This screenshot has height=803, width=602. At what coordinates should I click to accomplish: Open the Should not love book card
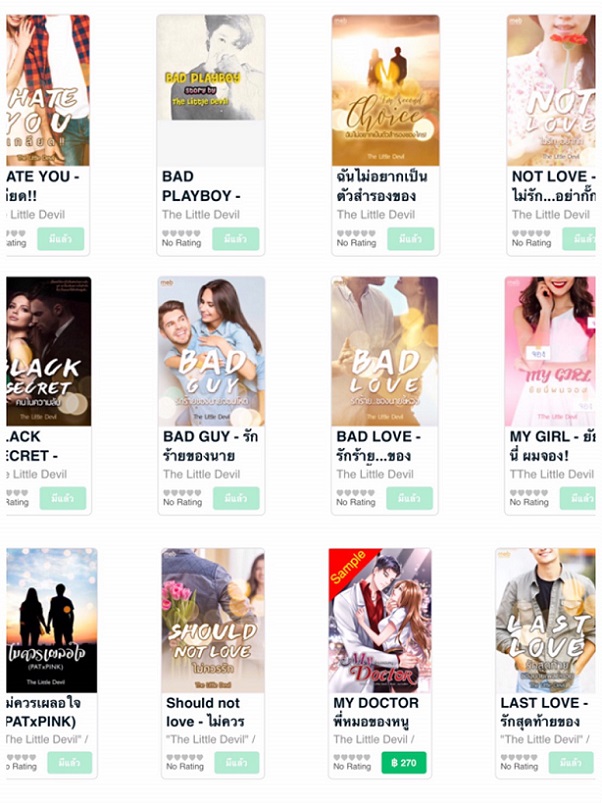(212, 620)
